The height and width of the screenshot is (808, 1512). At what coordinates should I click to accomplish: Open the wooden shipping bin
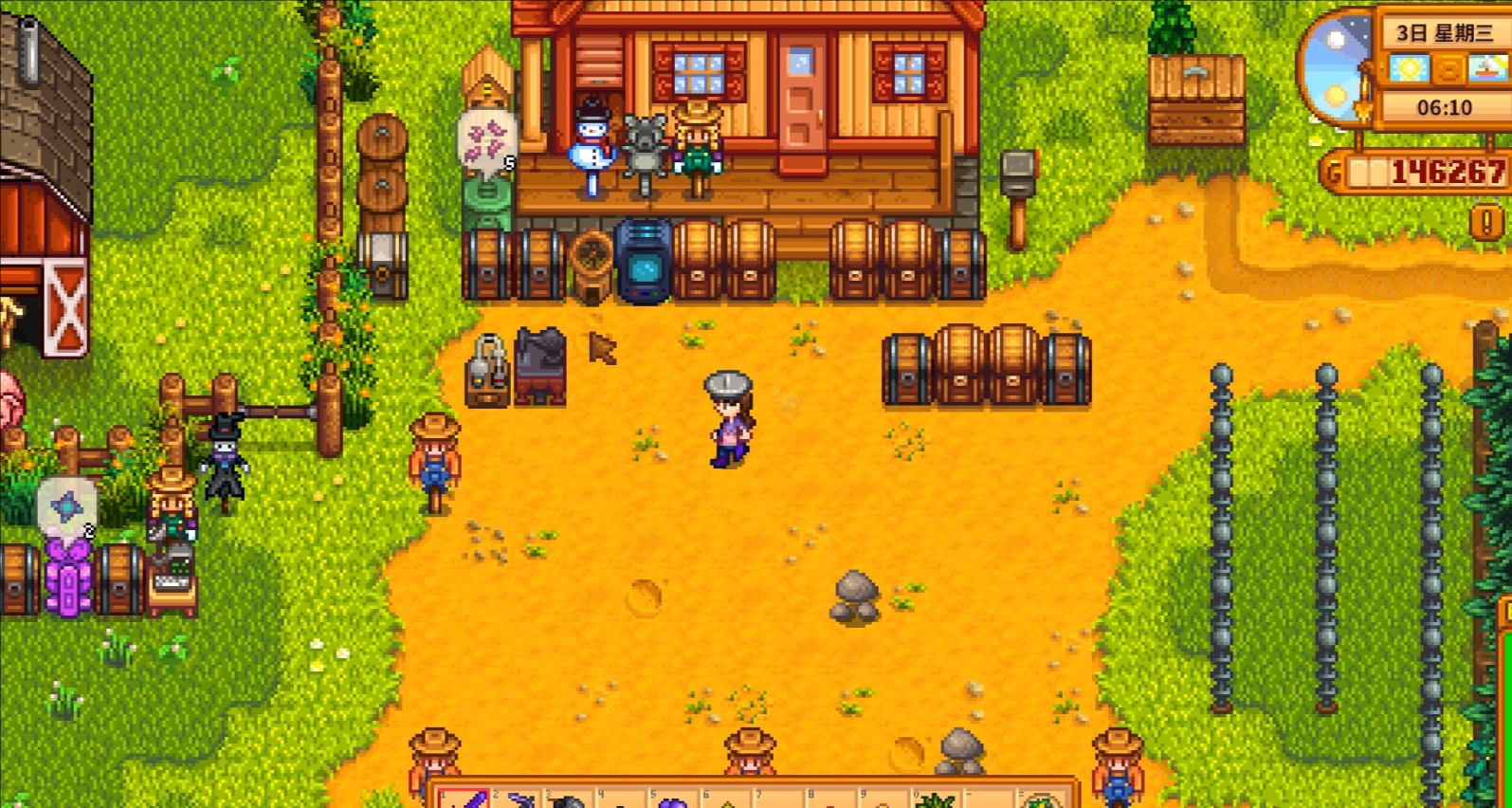click(x=1196, y=100)
